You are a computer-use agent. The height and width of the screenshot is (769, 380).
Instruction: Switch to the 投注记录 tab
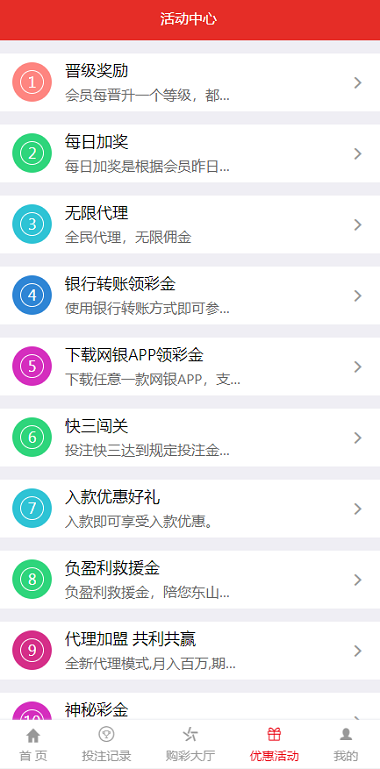coord(106,744)
